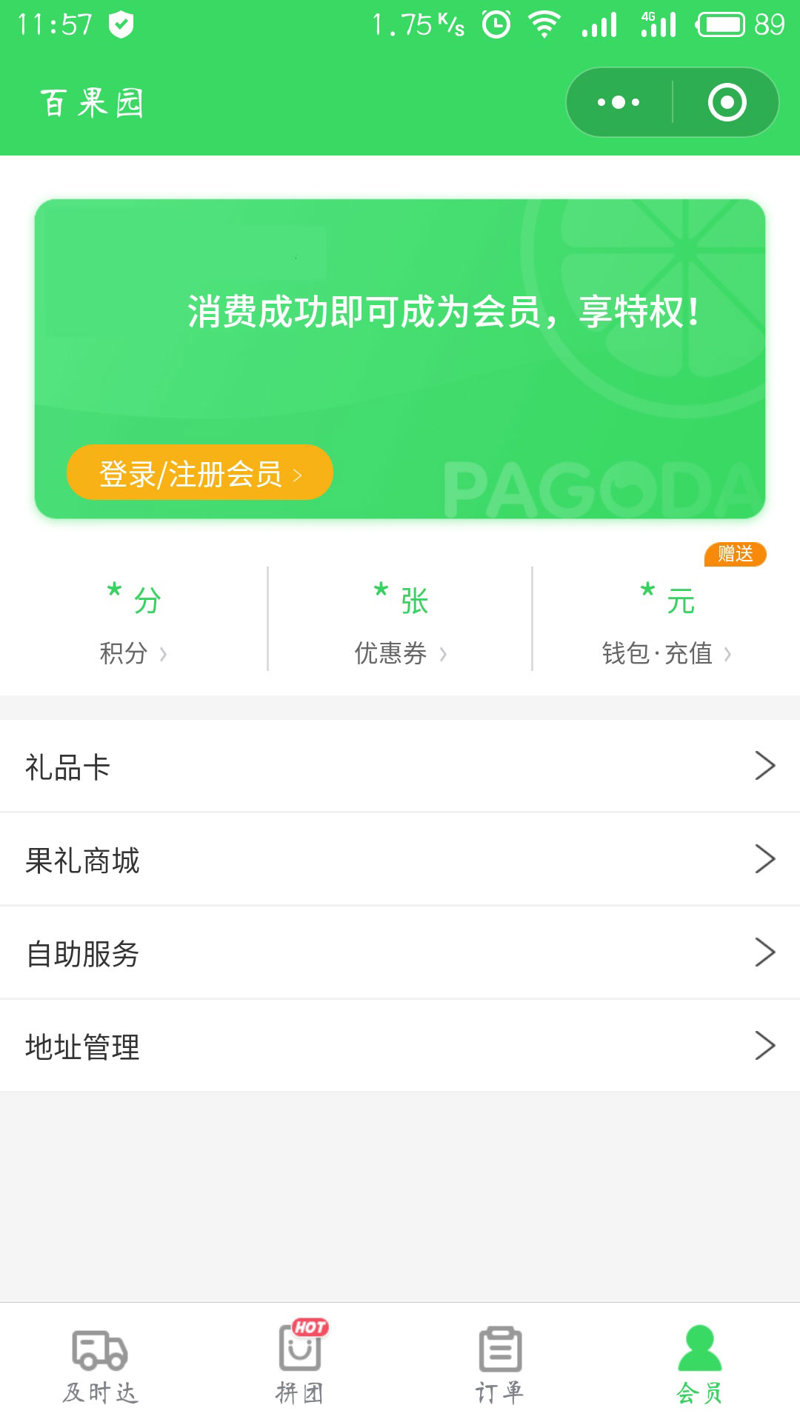Close the mini program with circle icon
The height and width of the screenshot is (1422, 800).
[727, 102]
